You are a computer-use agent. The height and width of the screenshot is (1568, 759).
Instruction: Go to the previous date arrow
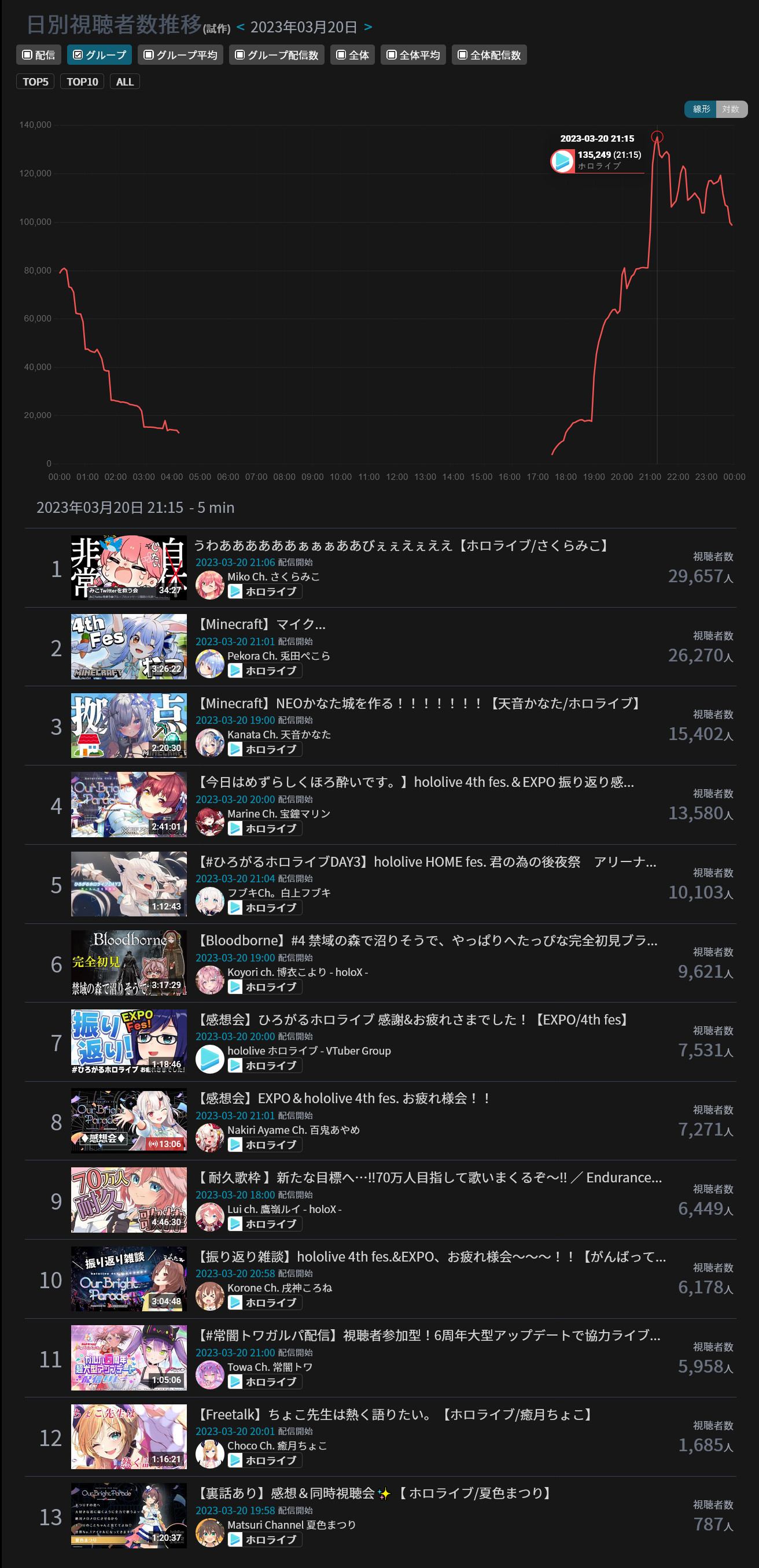click(x=241, y=27)
